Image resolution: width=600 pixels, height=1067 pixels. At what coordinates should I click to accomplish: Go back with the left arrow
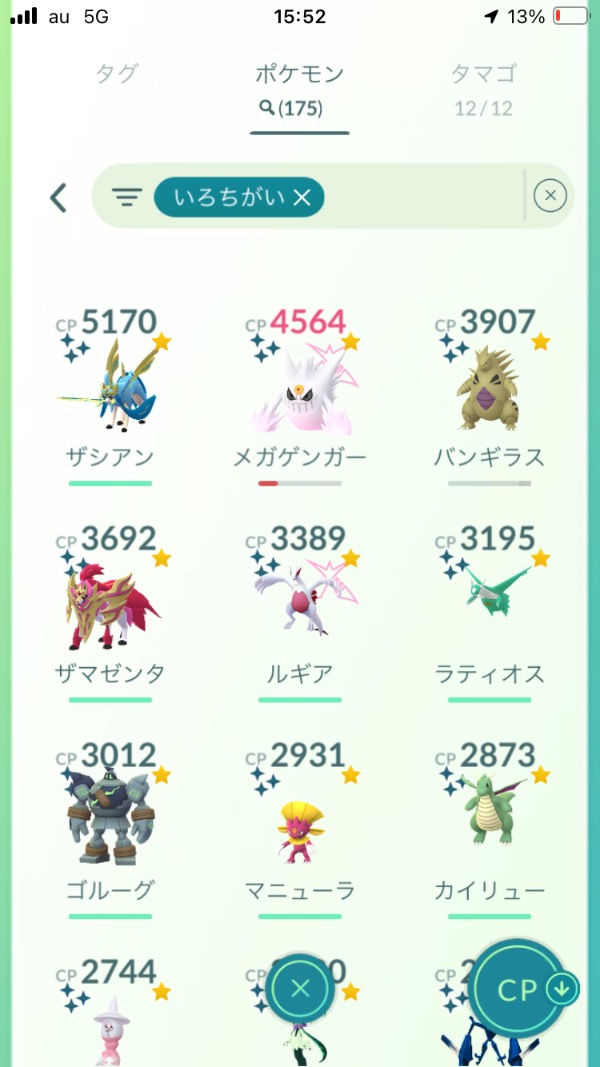pyautogui.click(x=58, y=197)
